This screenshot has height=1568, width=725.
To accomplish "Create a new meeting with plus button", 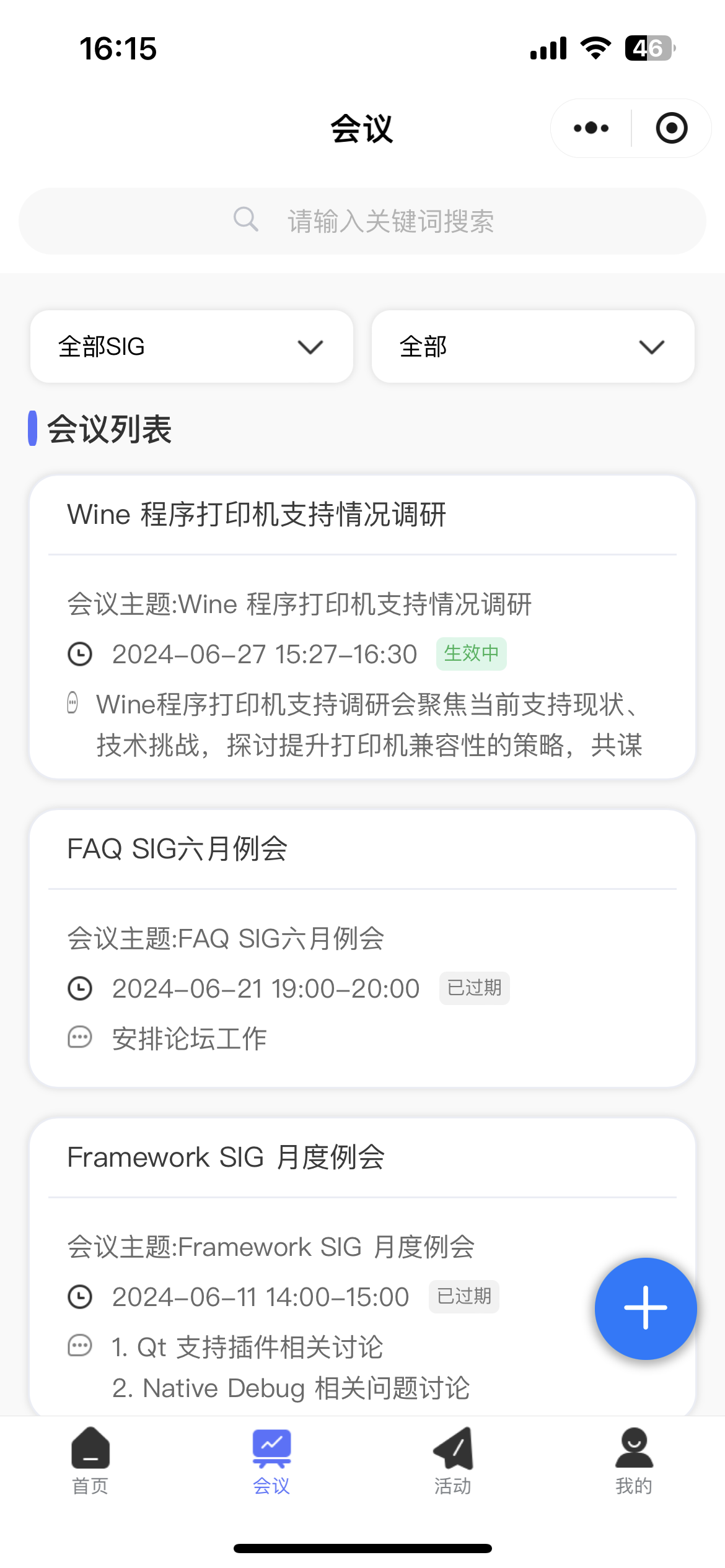I will (646, 1308).
